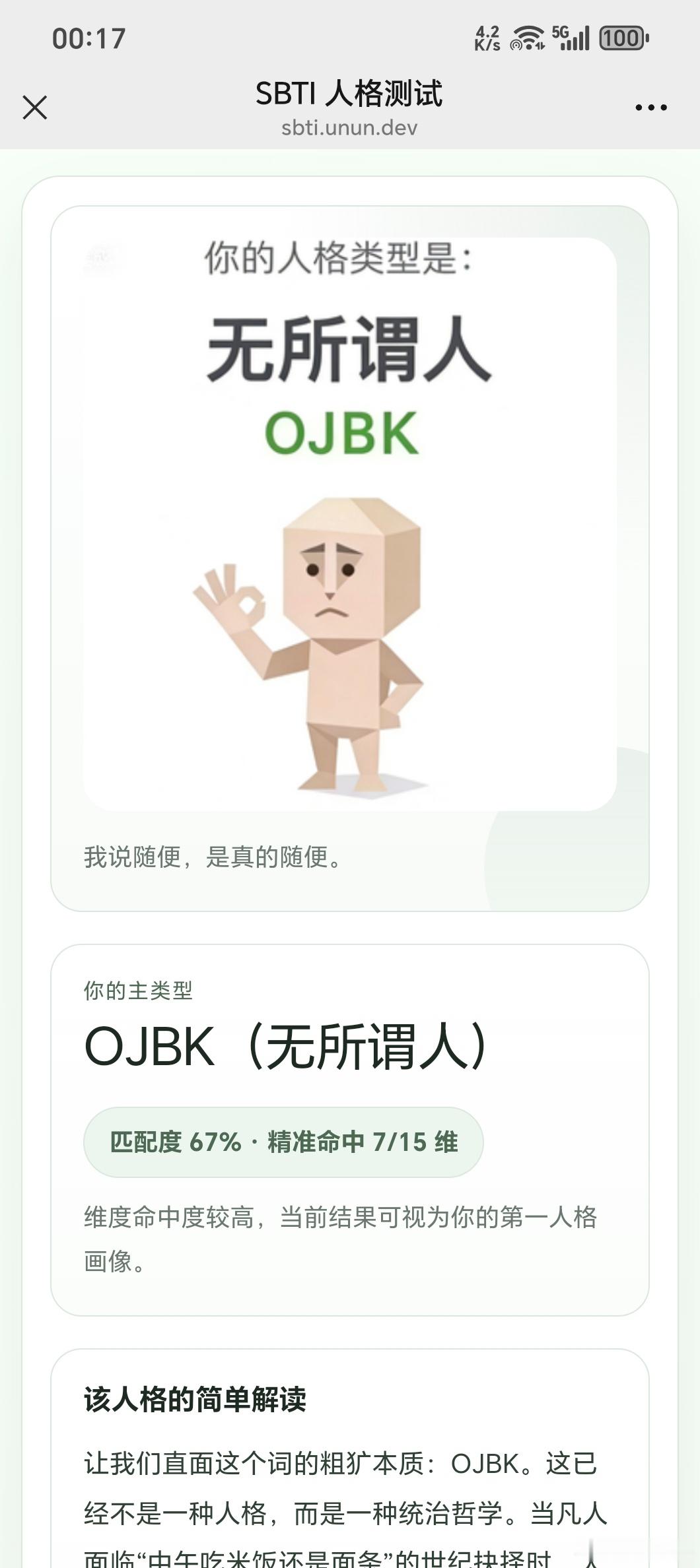Image resolution: width=700 pixels, height=1568 pixels.
Task: Tap the sbti.unun.dev URL label
Action: pyautogui.click(x=349, y=128)
